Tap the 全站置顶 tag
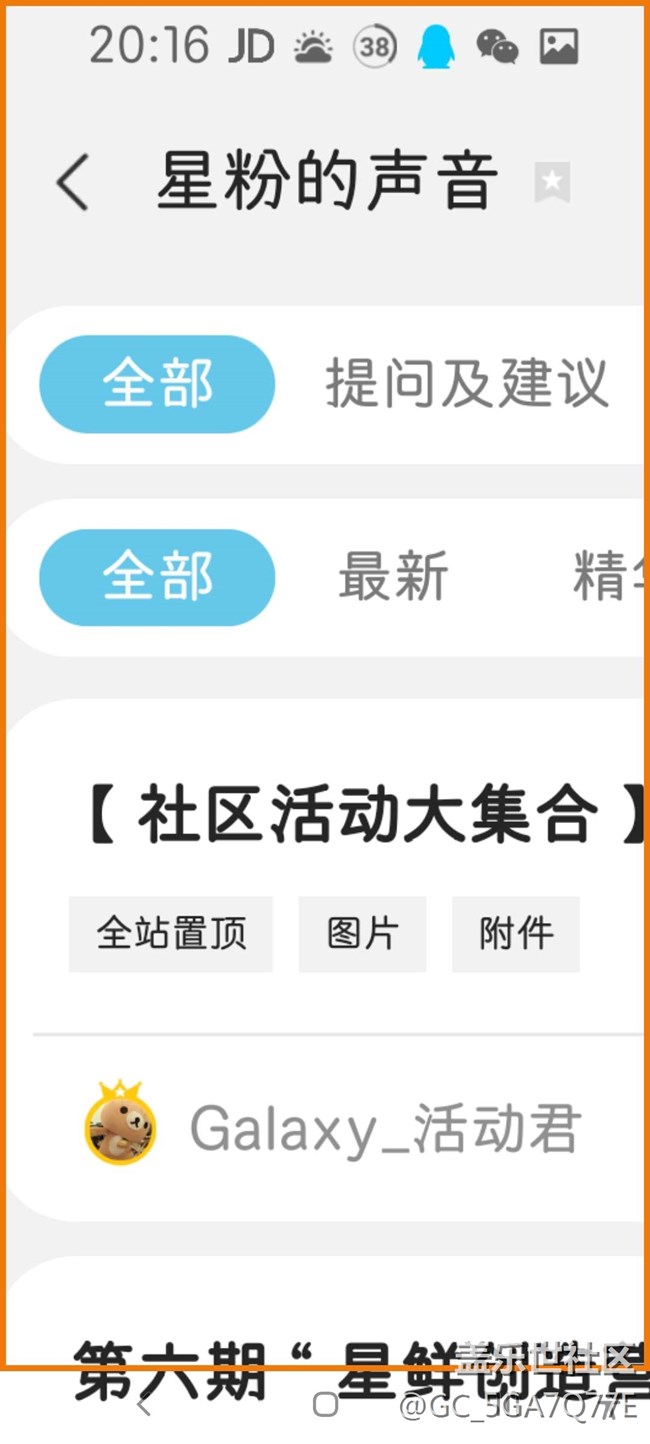650x1444 pixels. click(171, 934)
